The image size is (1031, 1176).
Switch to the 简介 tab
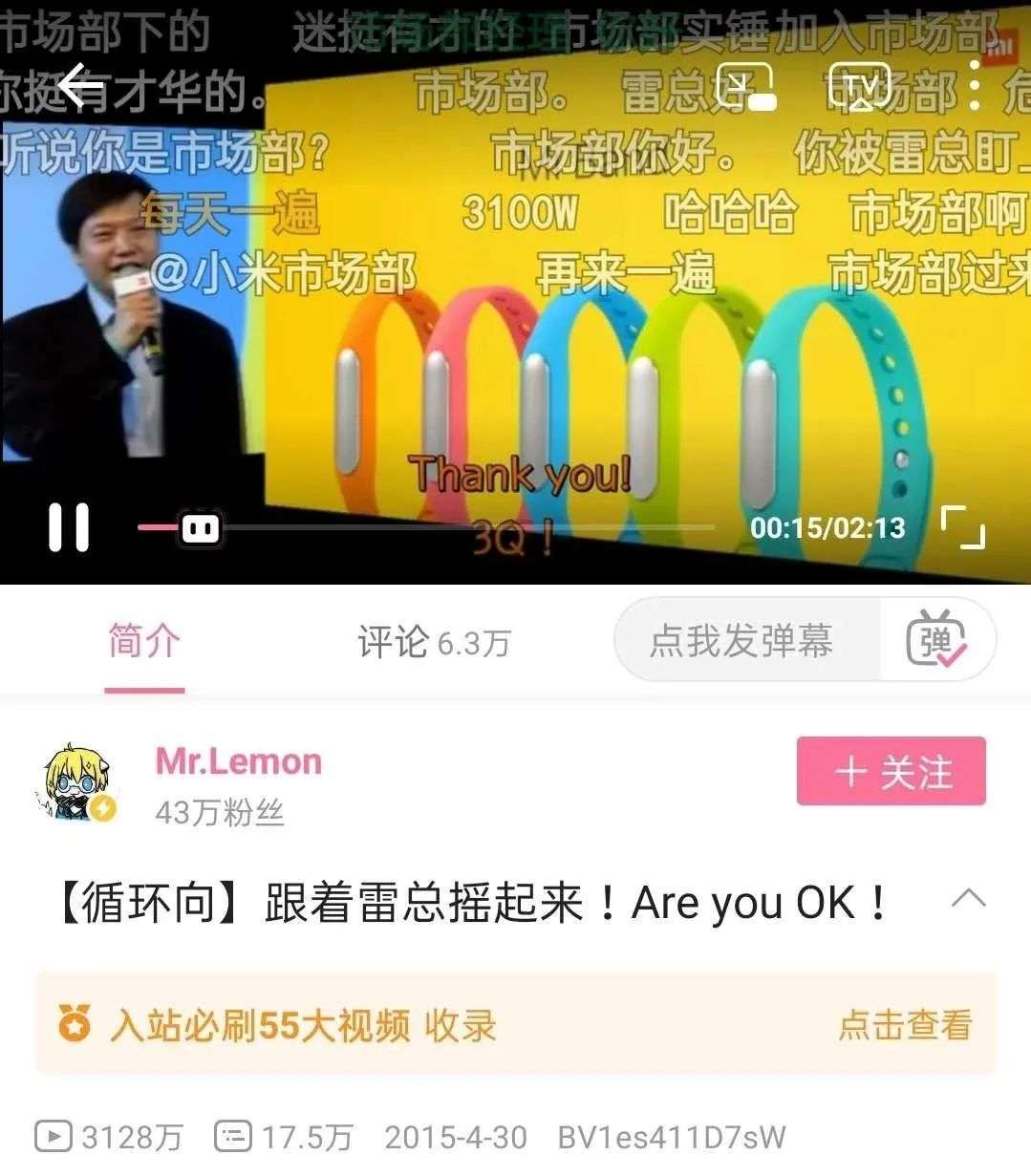[143, 642]
